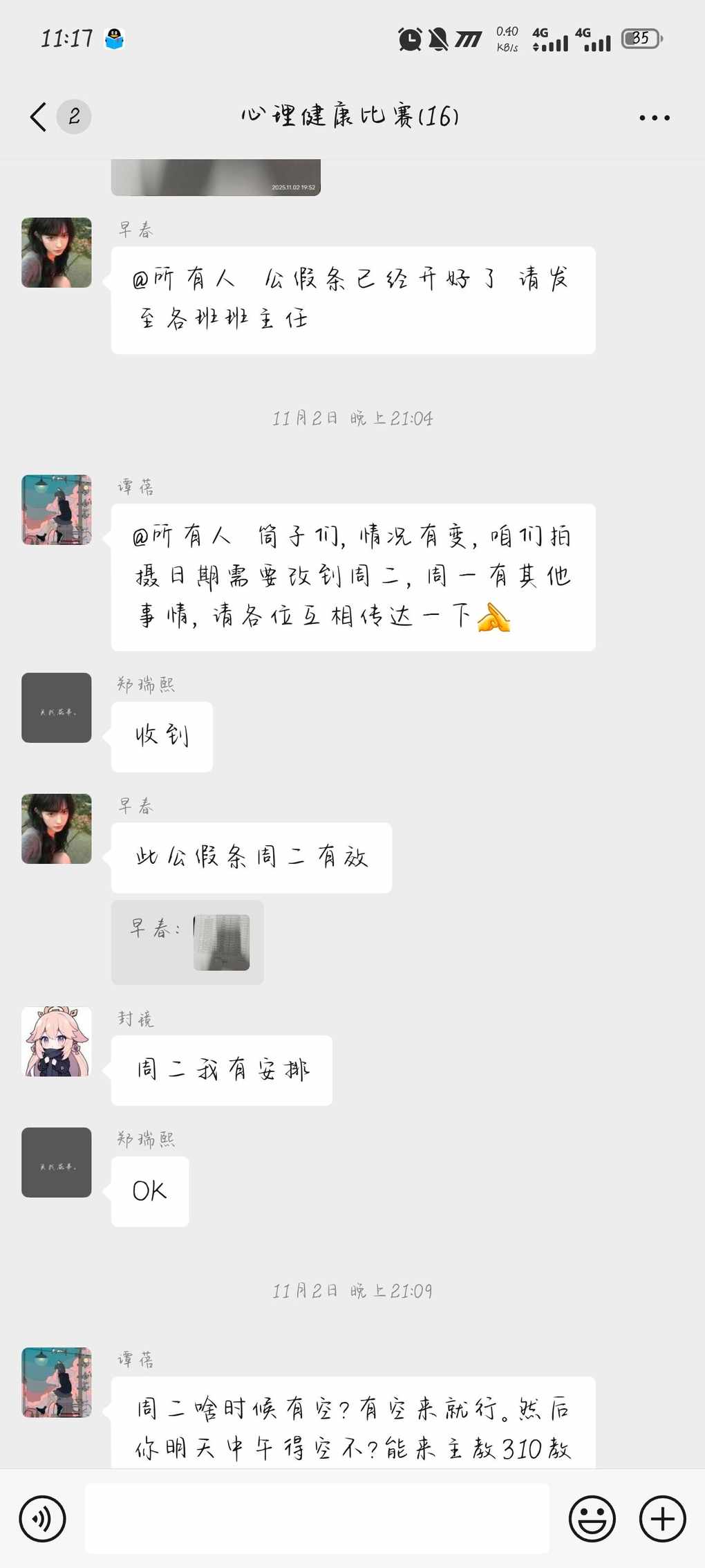View the image at top of chat
The width and height of the screenshot is (705, 1568).
pos(216,177)
